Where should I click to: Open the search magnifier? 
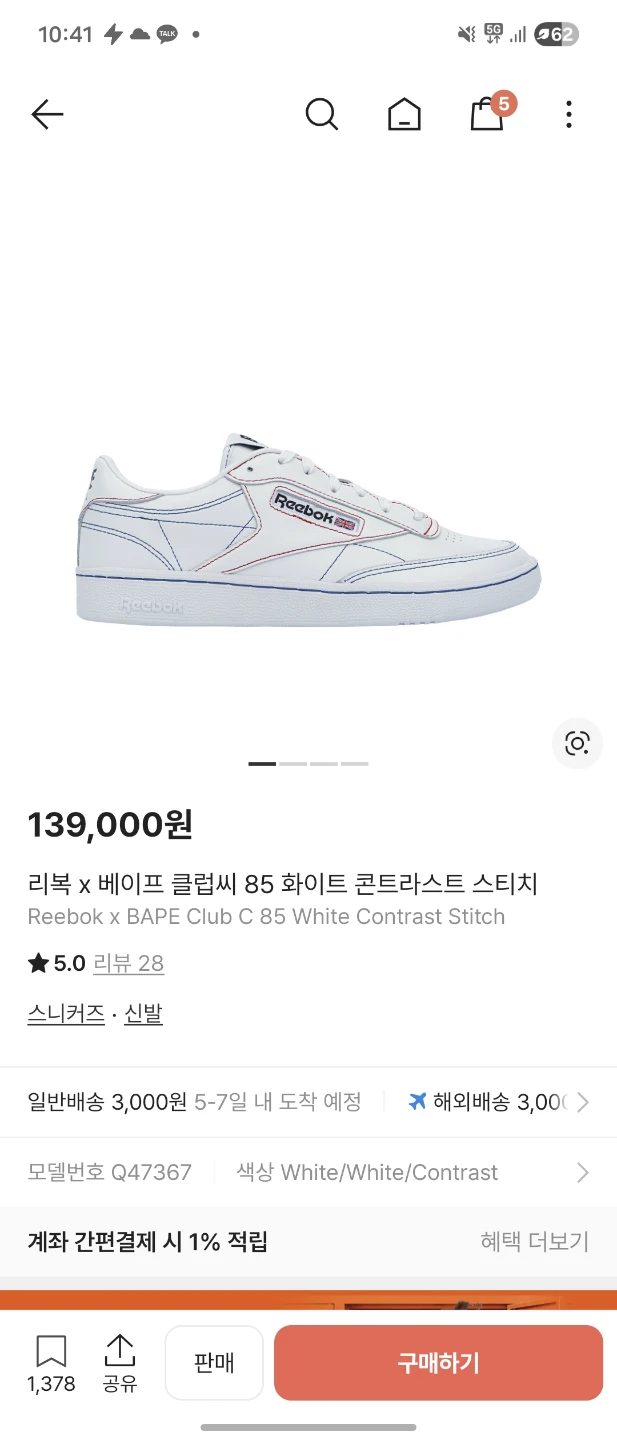point(321,115)
